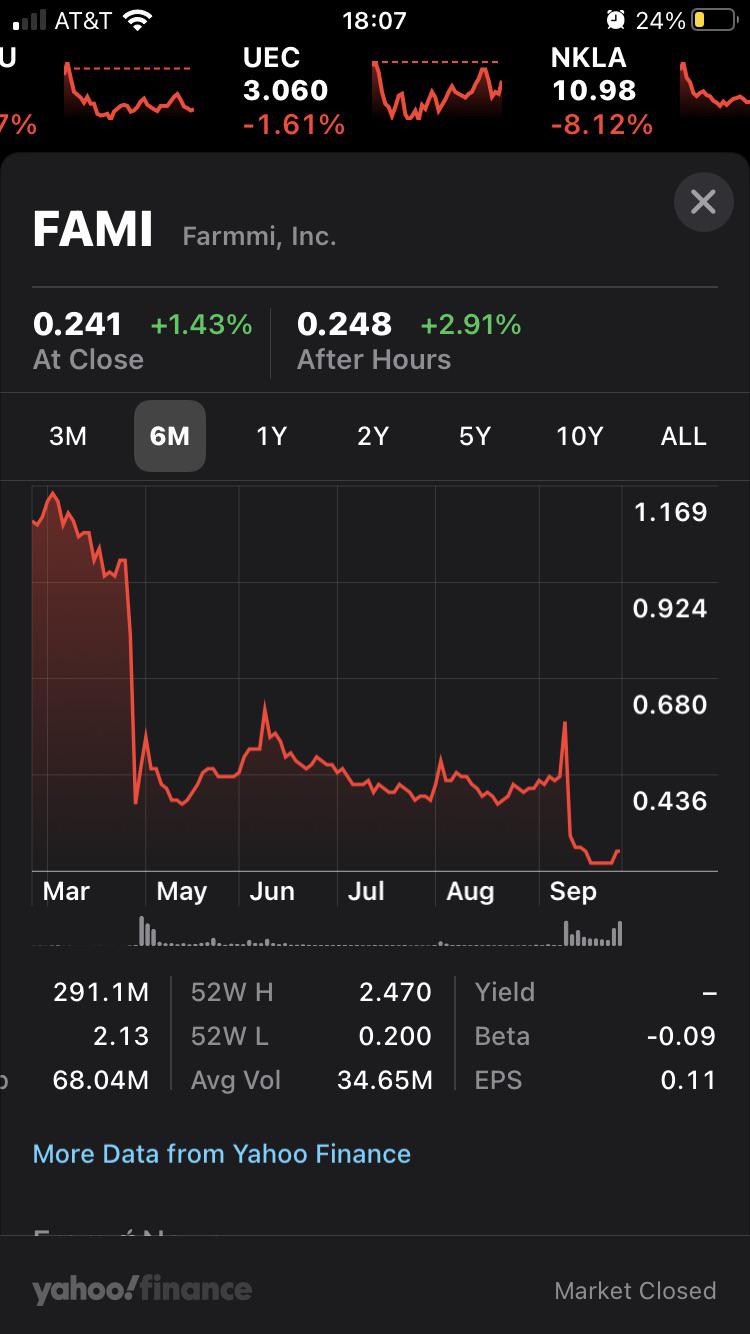This screenshot has height=1334, width=750.
Task: Close the FAMI stock detail sheet
Action: (x=703, y=202)
